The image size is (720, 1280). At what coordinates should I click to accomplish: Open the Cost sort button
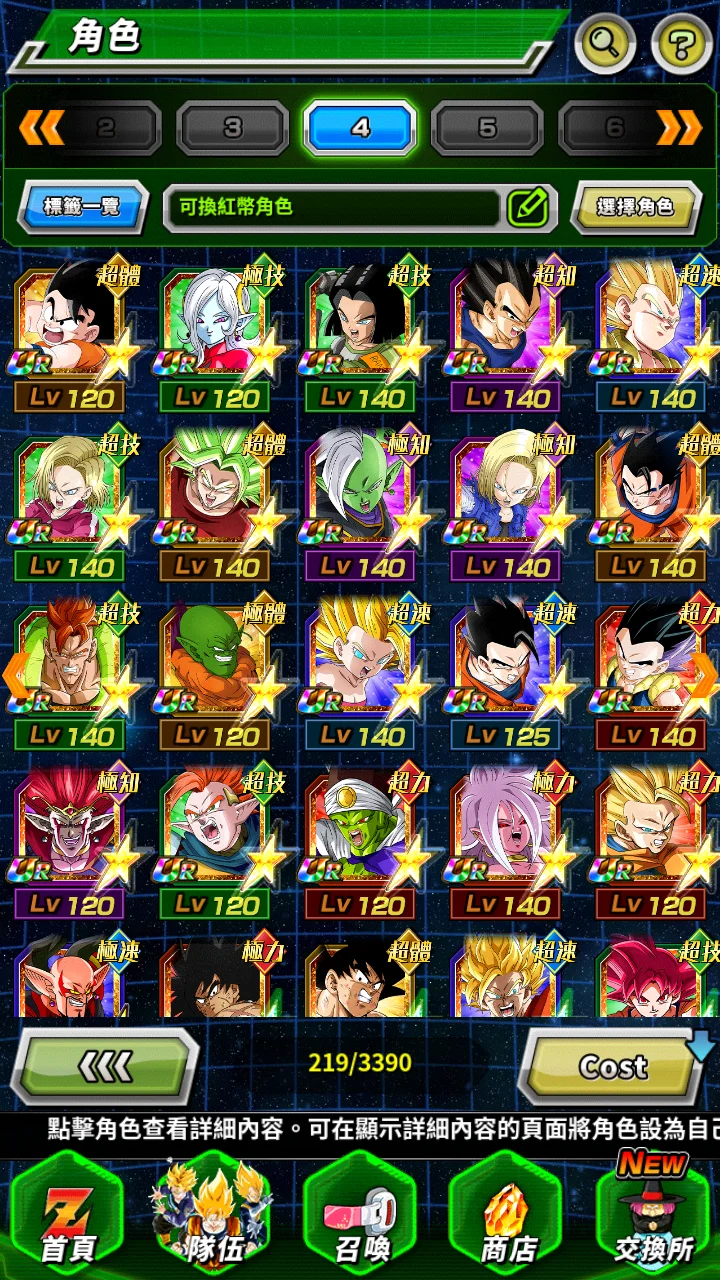pos(612,1067)
